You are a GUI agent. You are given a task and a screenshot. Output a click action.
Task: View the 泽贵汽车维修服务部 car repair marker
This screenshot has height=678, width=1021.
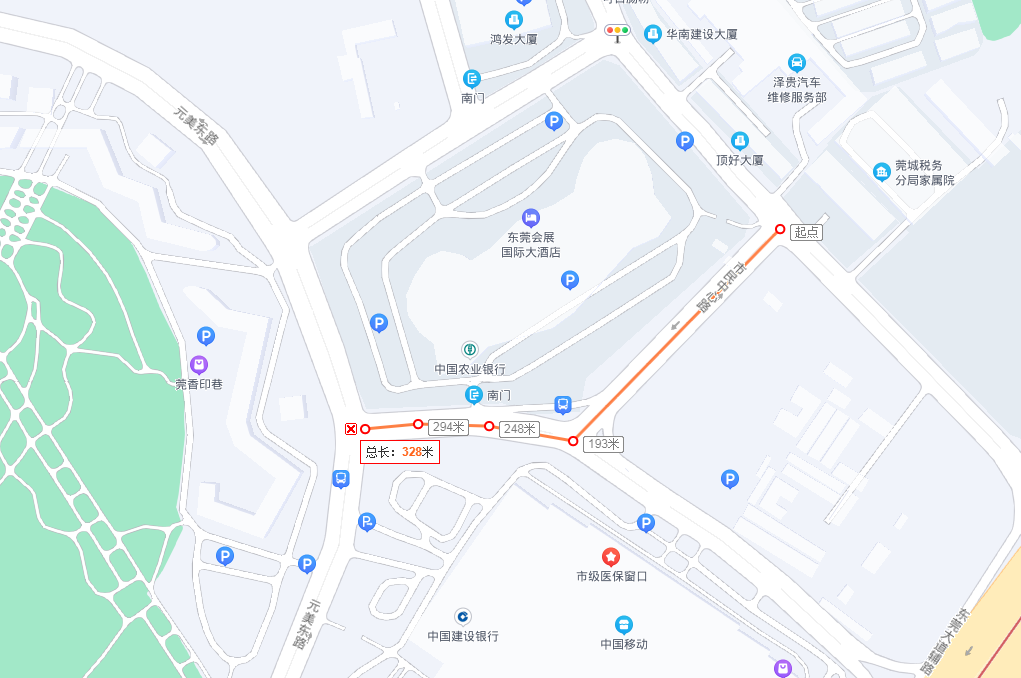[797, 62]
